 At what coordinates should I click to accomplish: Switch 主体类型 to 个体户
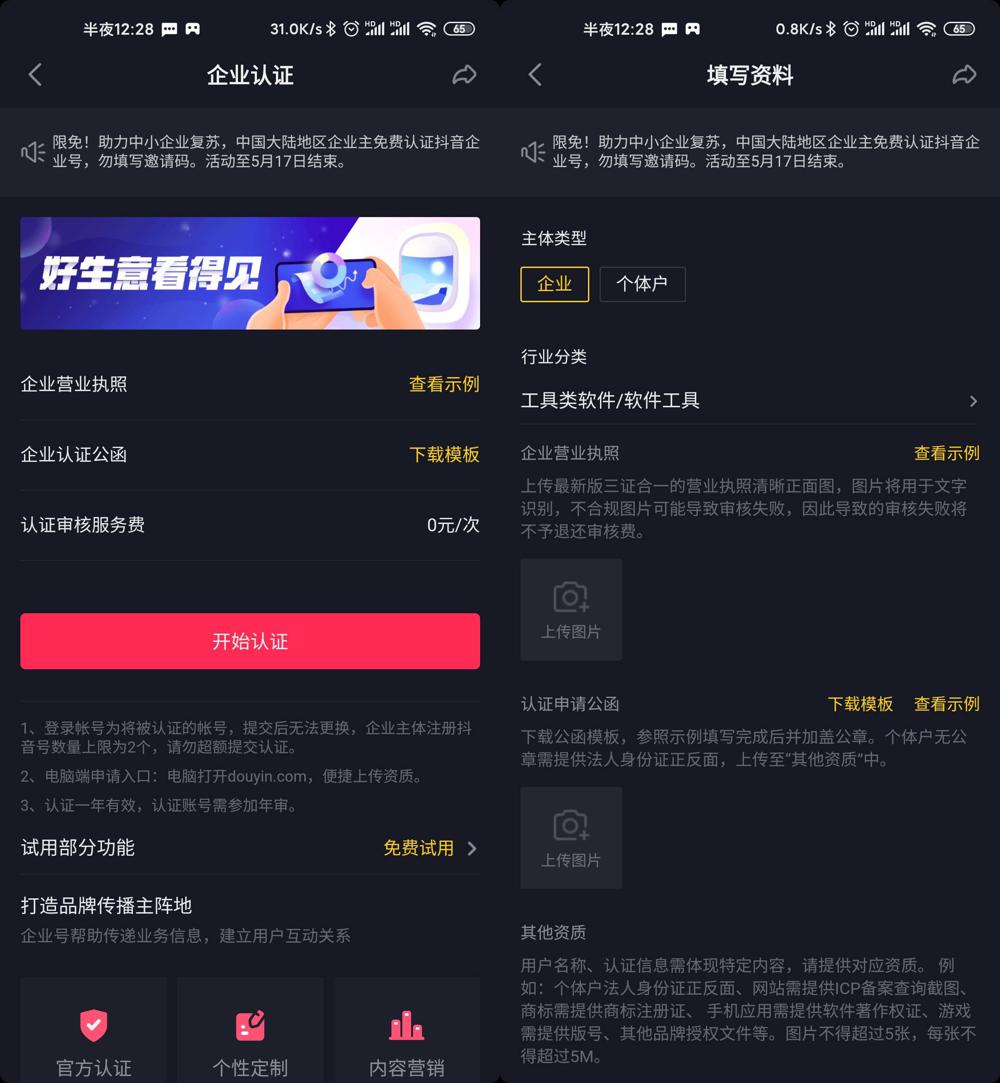click(642, 284)
